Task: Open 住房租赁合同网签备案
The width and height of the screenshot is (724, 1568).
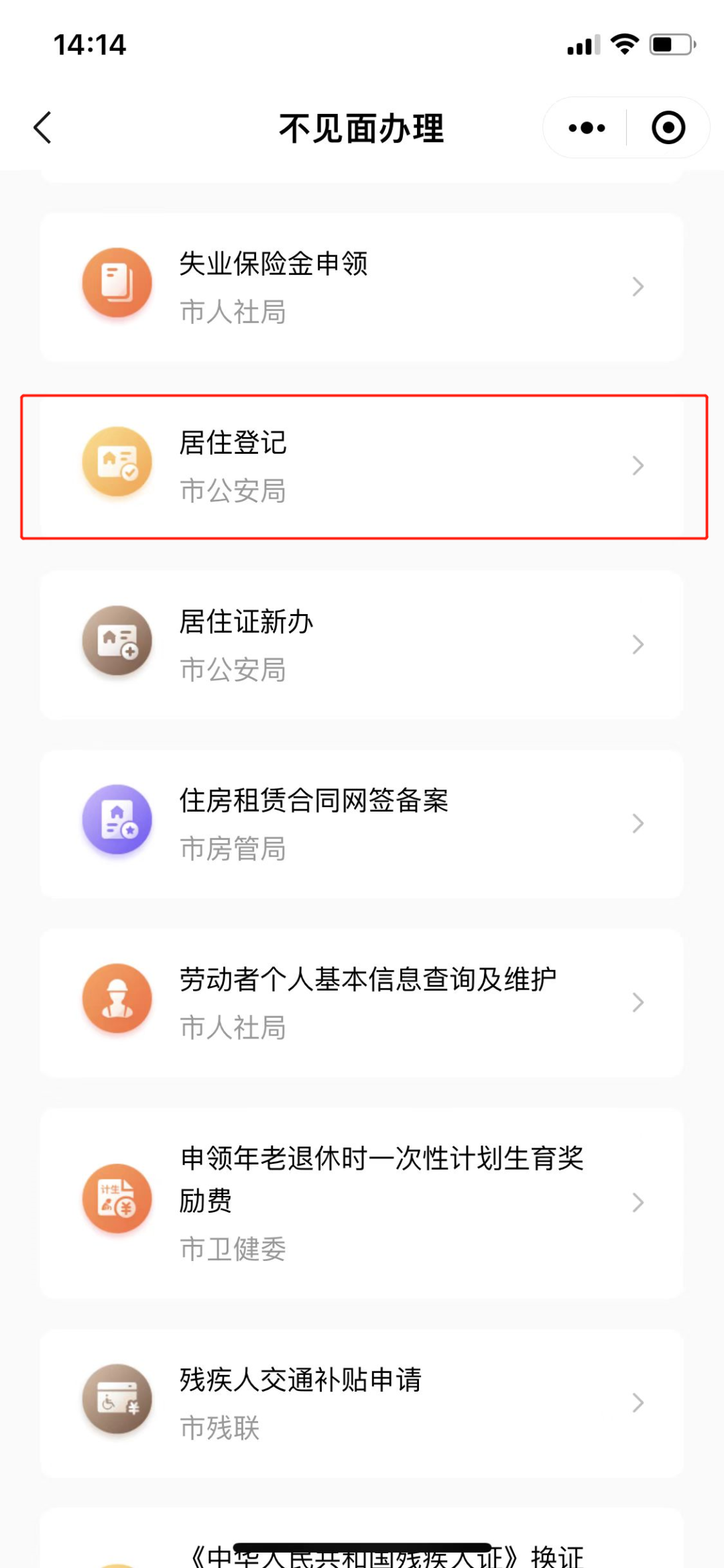Action: 362,824
